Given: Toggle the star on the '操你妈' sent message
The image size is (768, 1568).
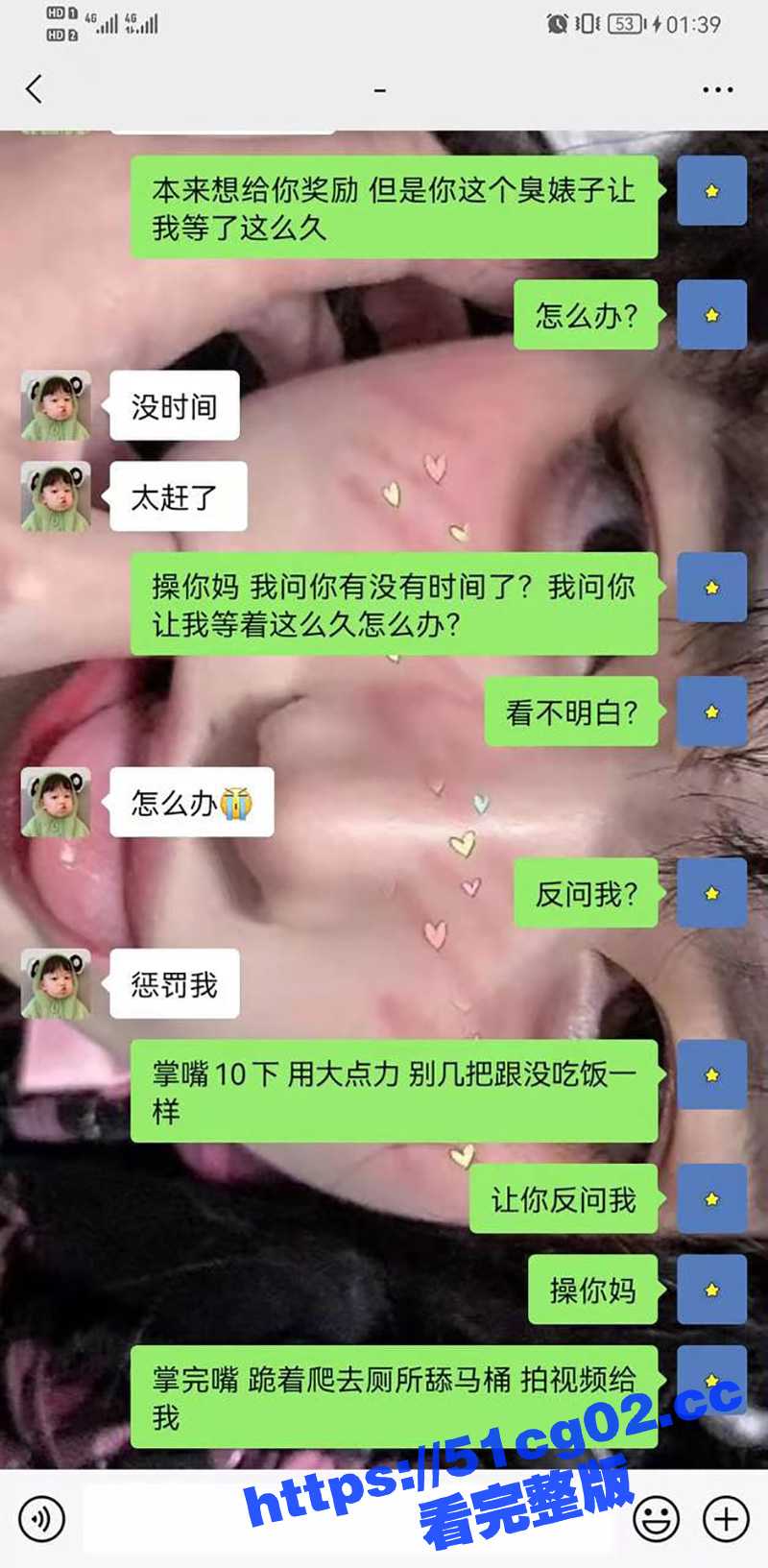Looking at the screenshot, I should [710, 1291].
